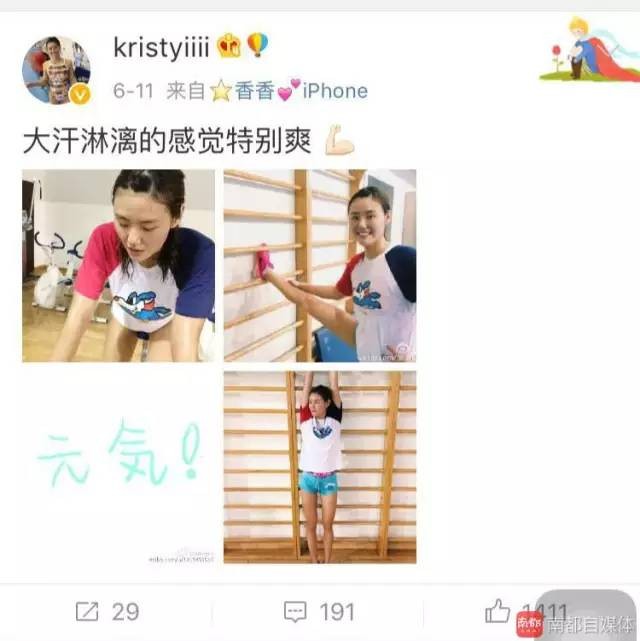Open the 191 comments
The width and height of the screenshot is (640, 641).
319,612
